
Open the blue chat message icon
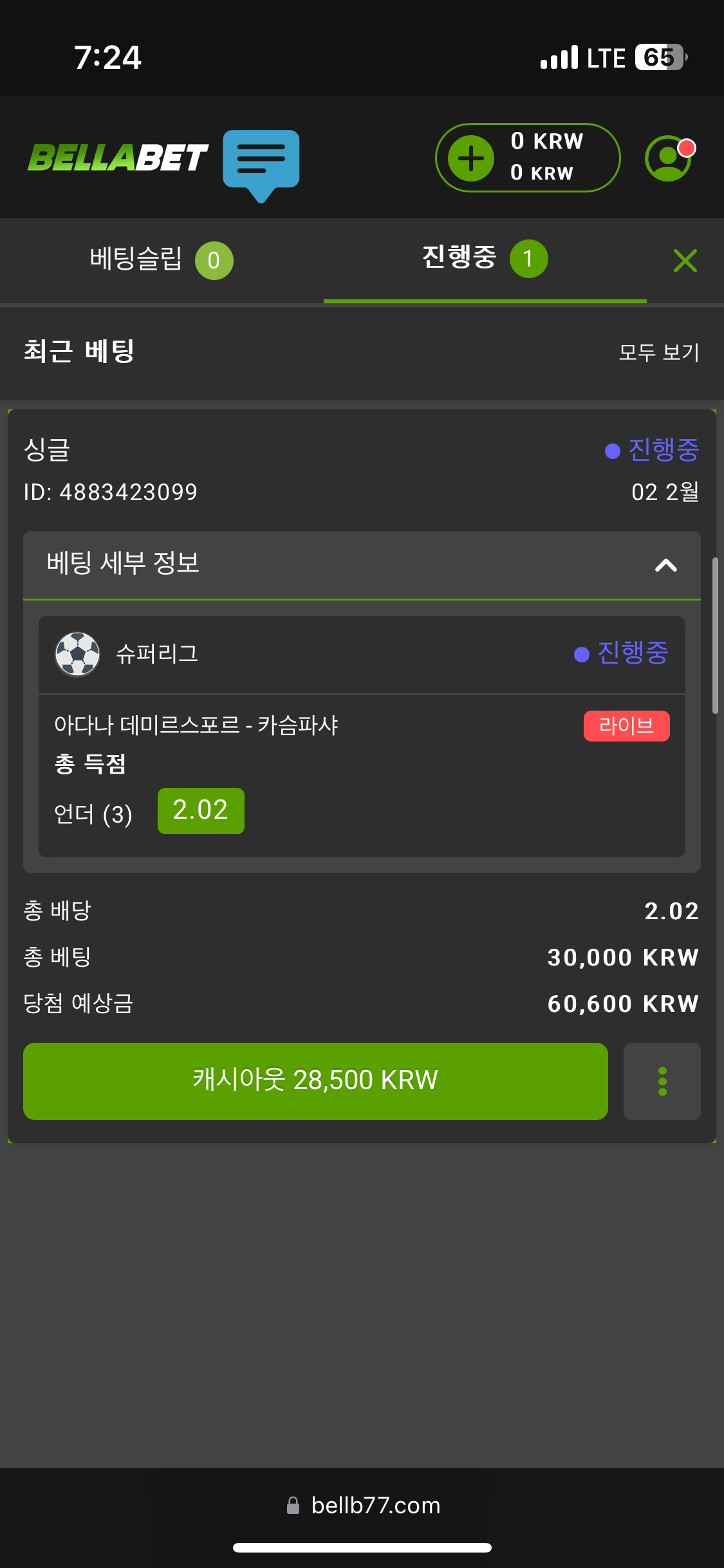tap(261, 161)
